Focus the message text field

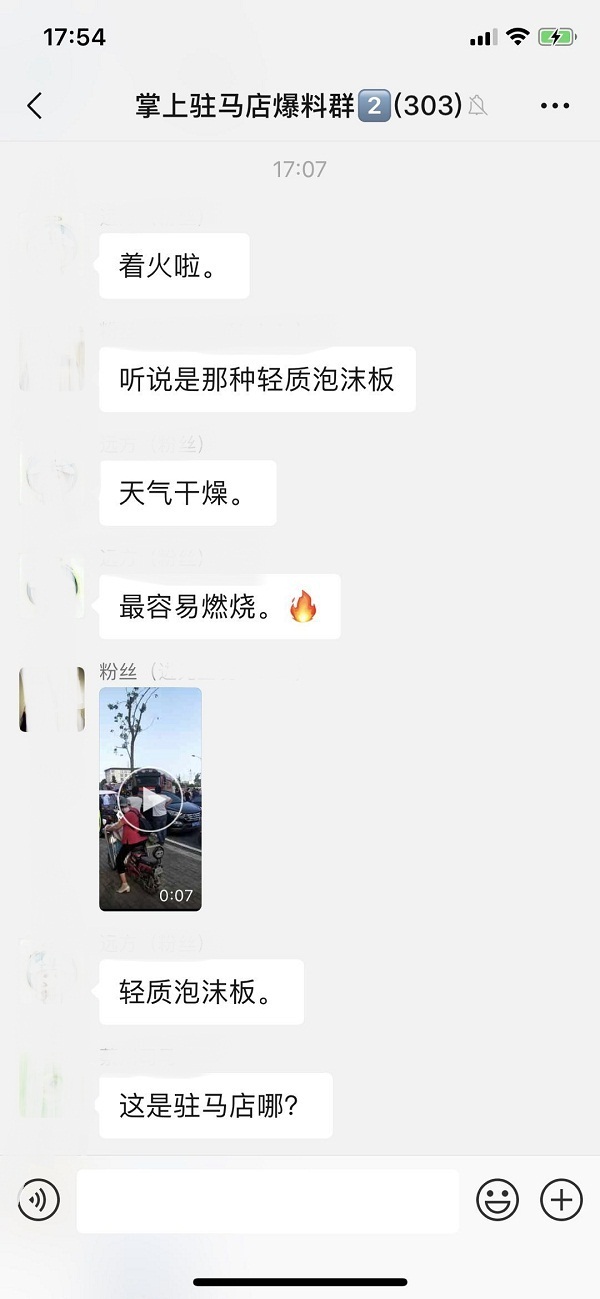pyautogui.click(x=267, y=1200)
